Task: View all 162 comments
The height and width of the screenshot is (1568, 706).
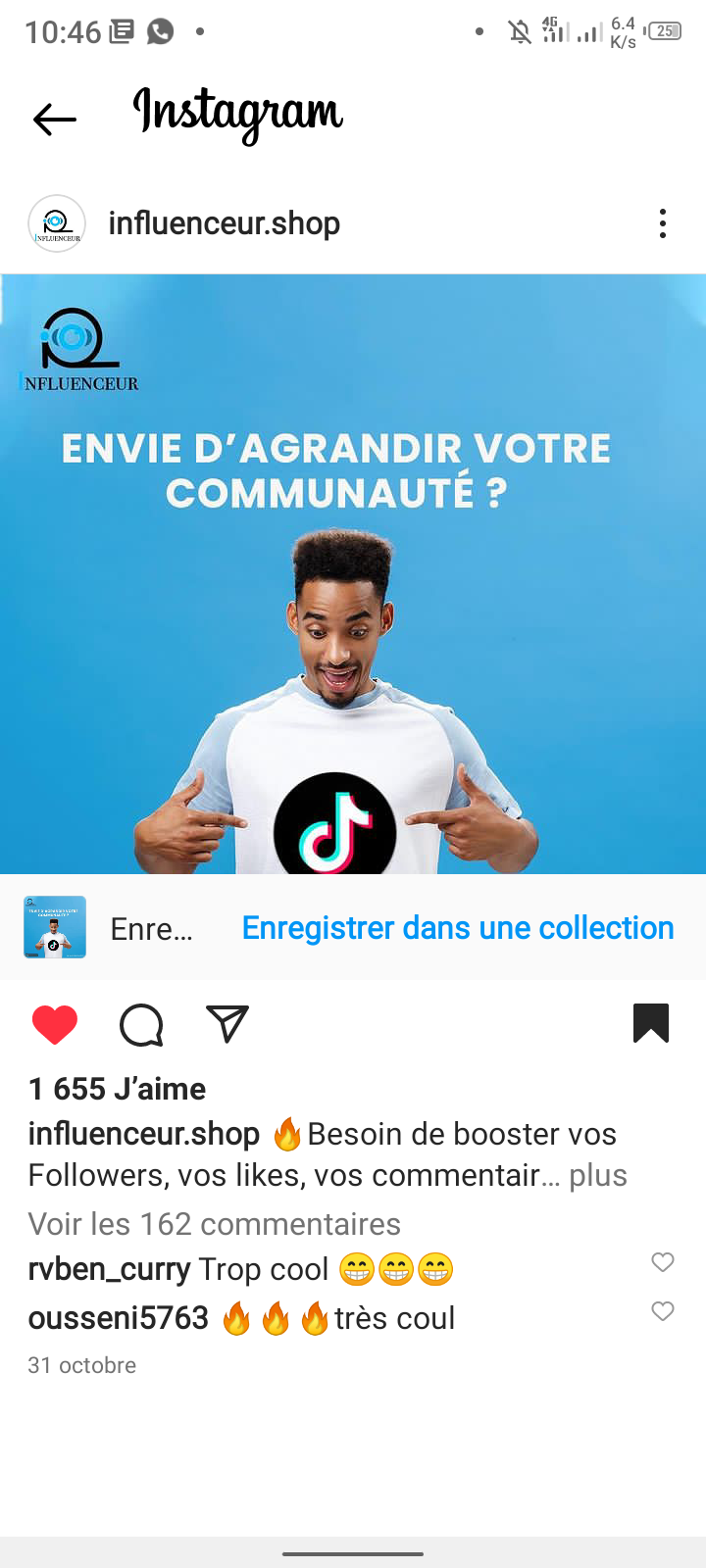Action: (214, 1224)
